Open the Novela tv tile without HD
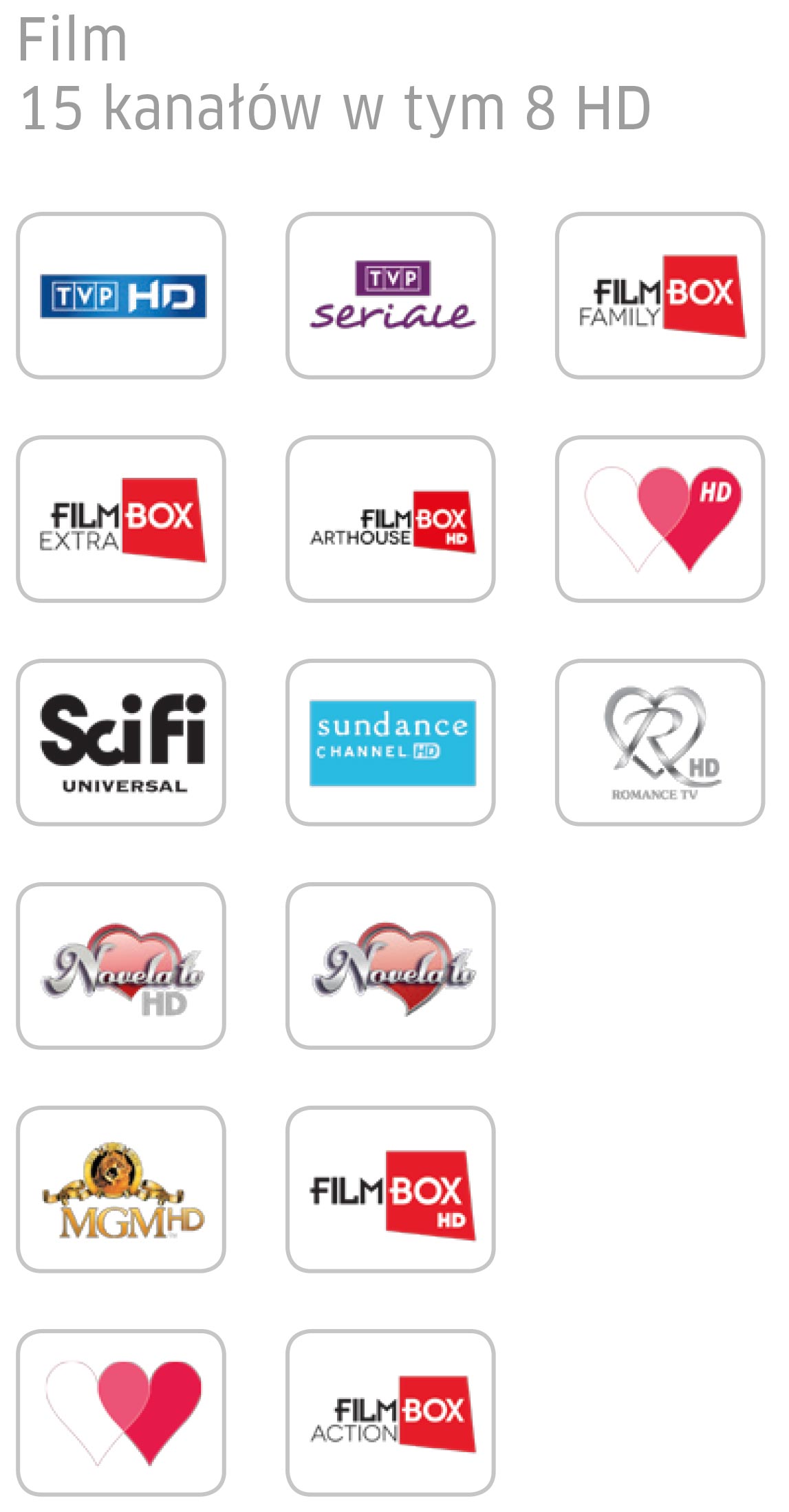The width and height of the screenshot is (789, 1512). click(391, 965)
